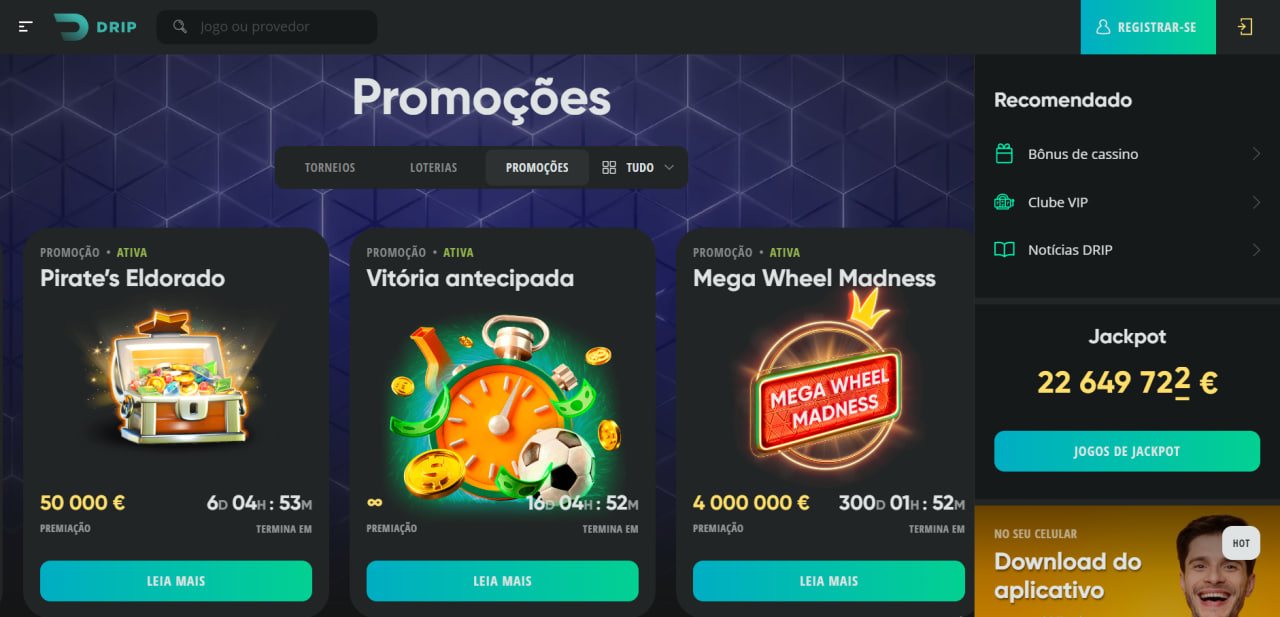Screen dimensions: 1280x617
Task: Switch to the Torneios tab
Action: pyautogui.click(x=330, y=167)
